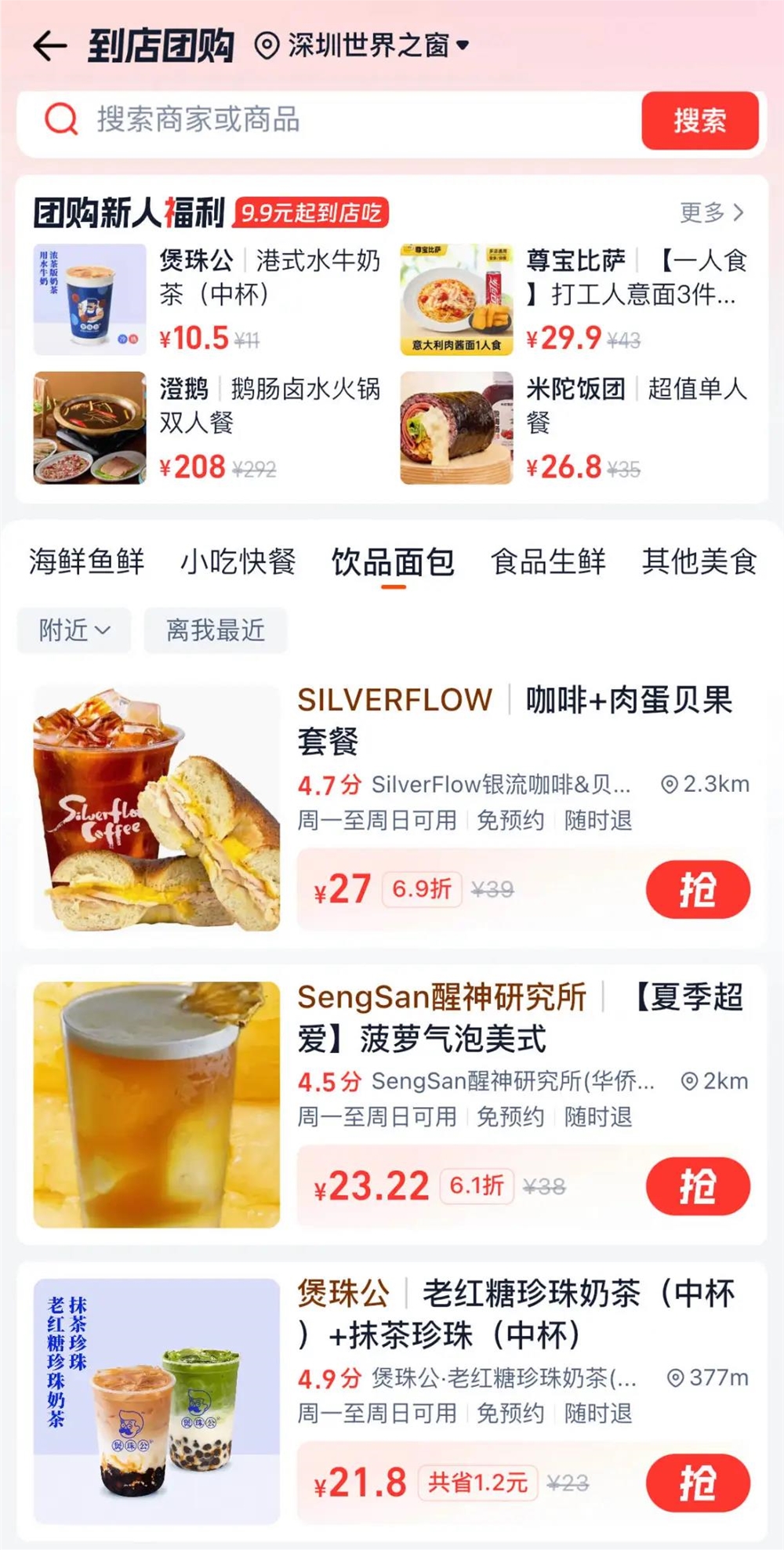Tap 抢 on the SengSan pineapple americano deal
Viewport: 784px width, 1550px height.
coord(697,1186)
